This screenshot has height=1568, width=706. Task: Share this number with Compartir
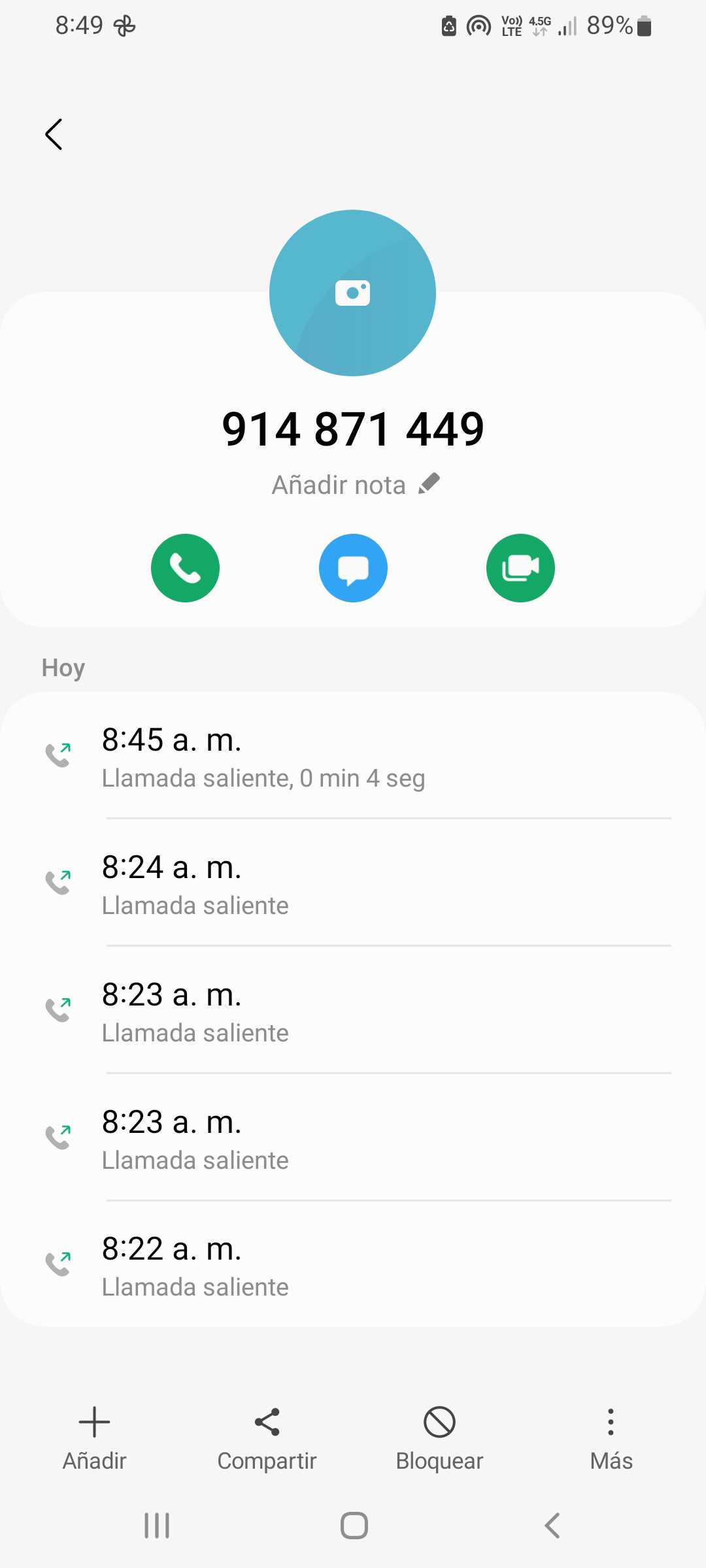(267, 1439)
